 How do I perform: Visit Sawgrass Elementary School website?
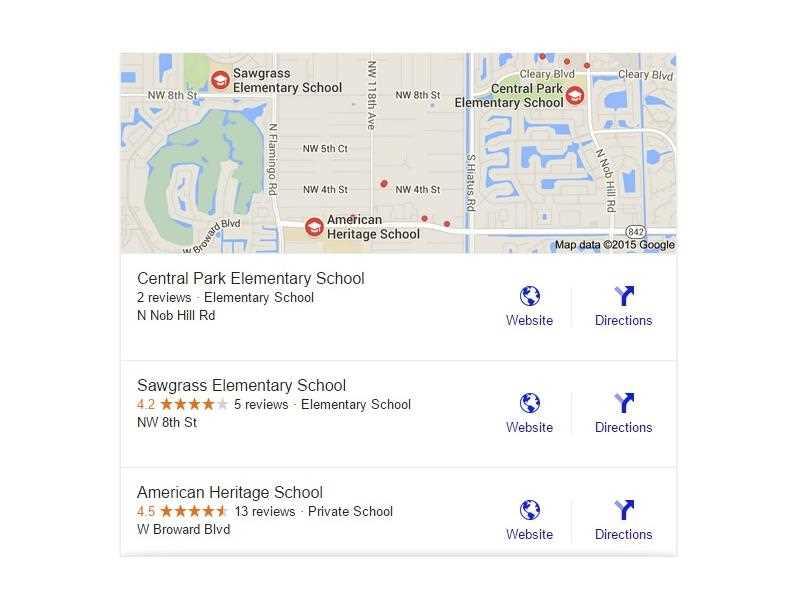(529, 412)
